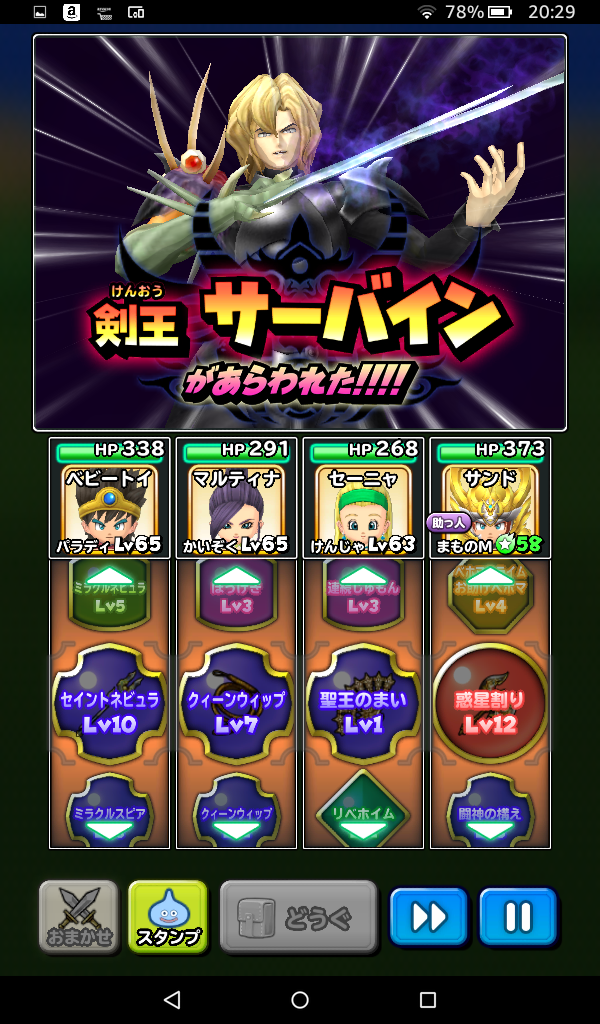Image resolution: width=600 pixels, height=1024 pixels.
Task: Tap the おまかせ auto-battle button
Action: [x=79, y=916]
